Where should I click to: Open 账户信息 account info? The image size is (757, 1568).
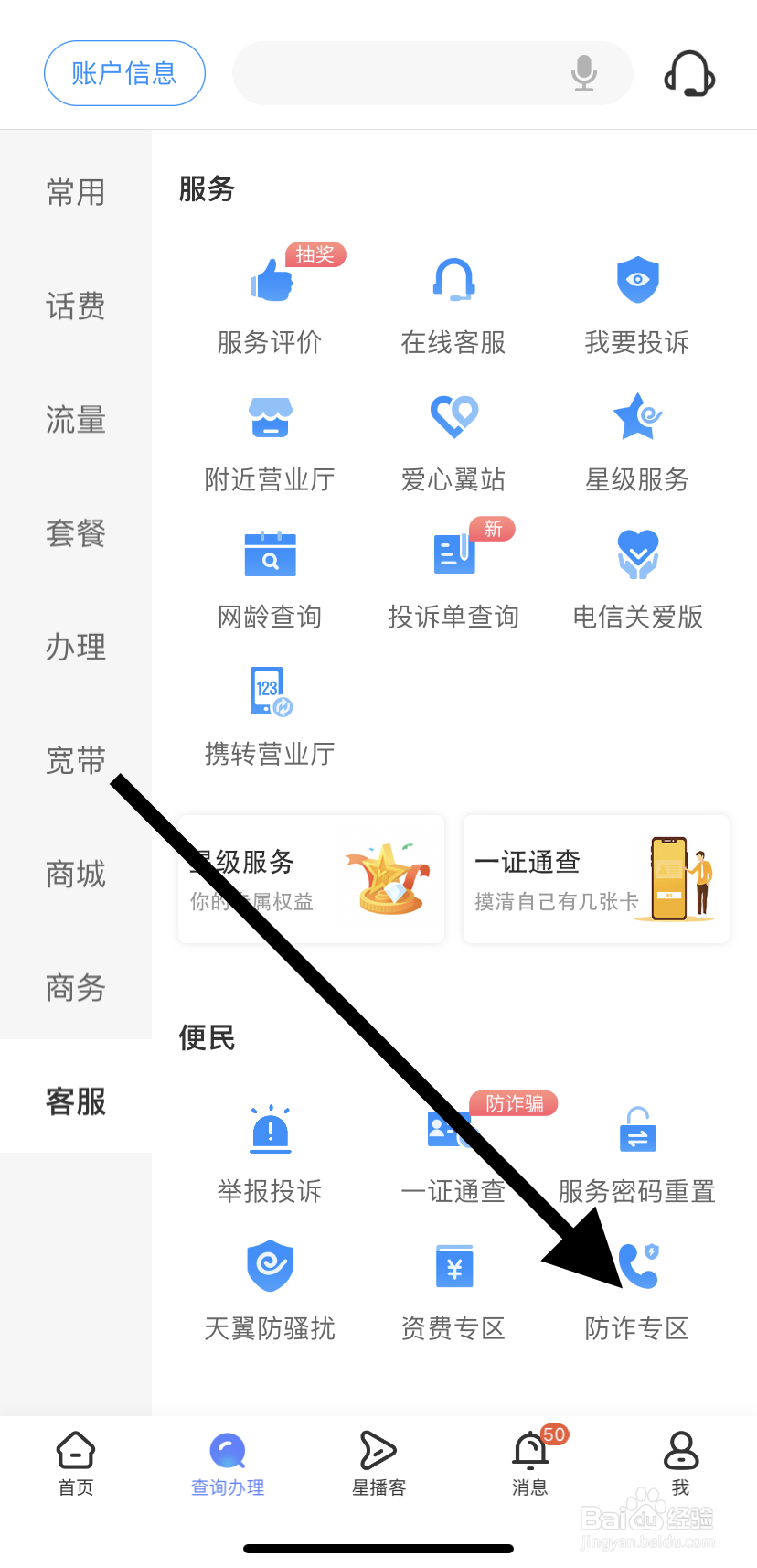pyautogui.click(x=124, y=73)
